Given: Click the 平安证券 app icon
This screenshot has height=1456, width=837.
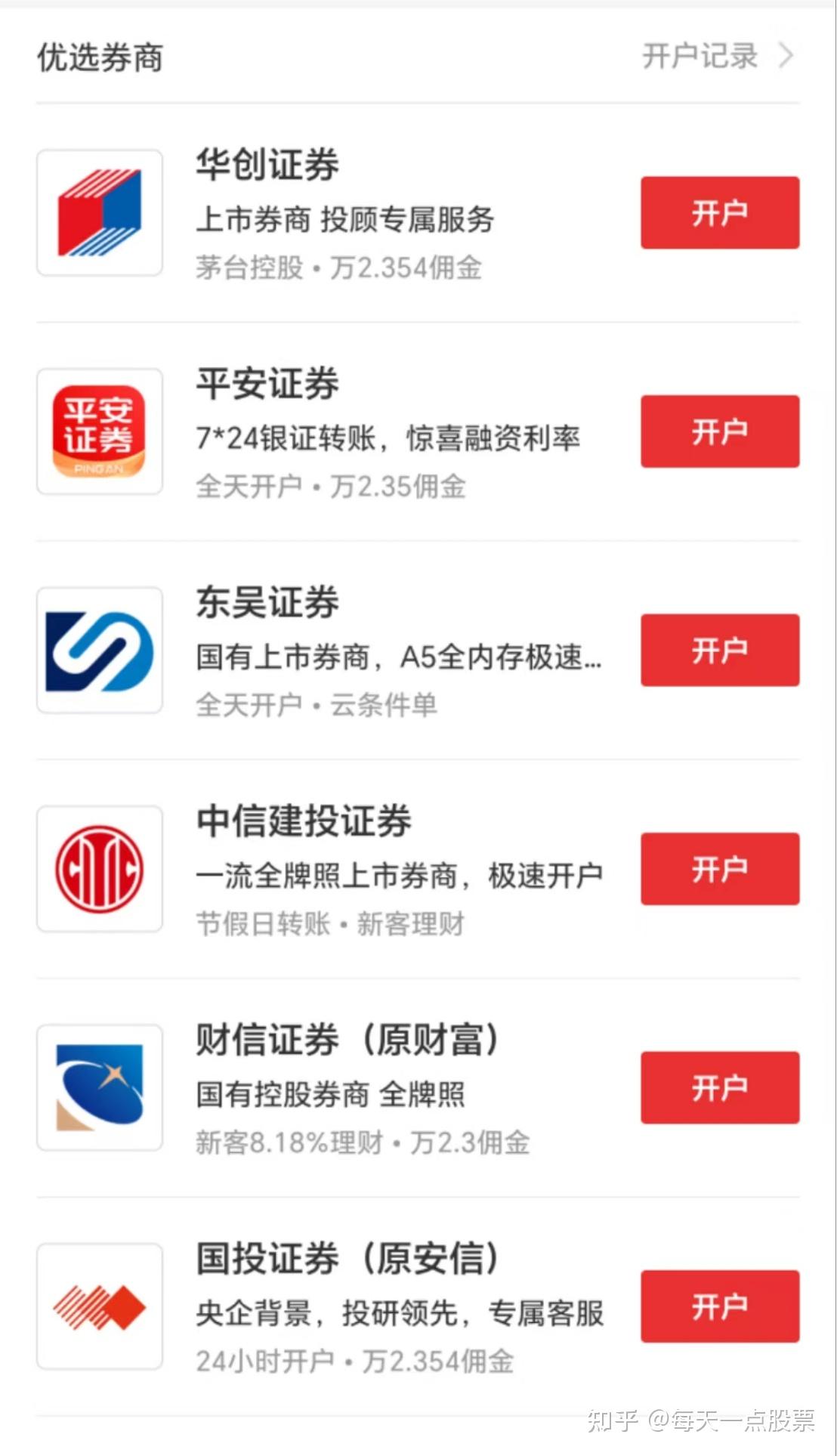Looking at the screenshot, I should pyautogui.click(x=99, y=431).
